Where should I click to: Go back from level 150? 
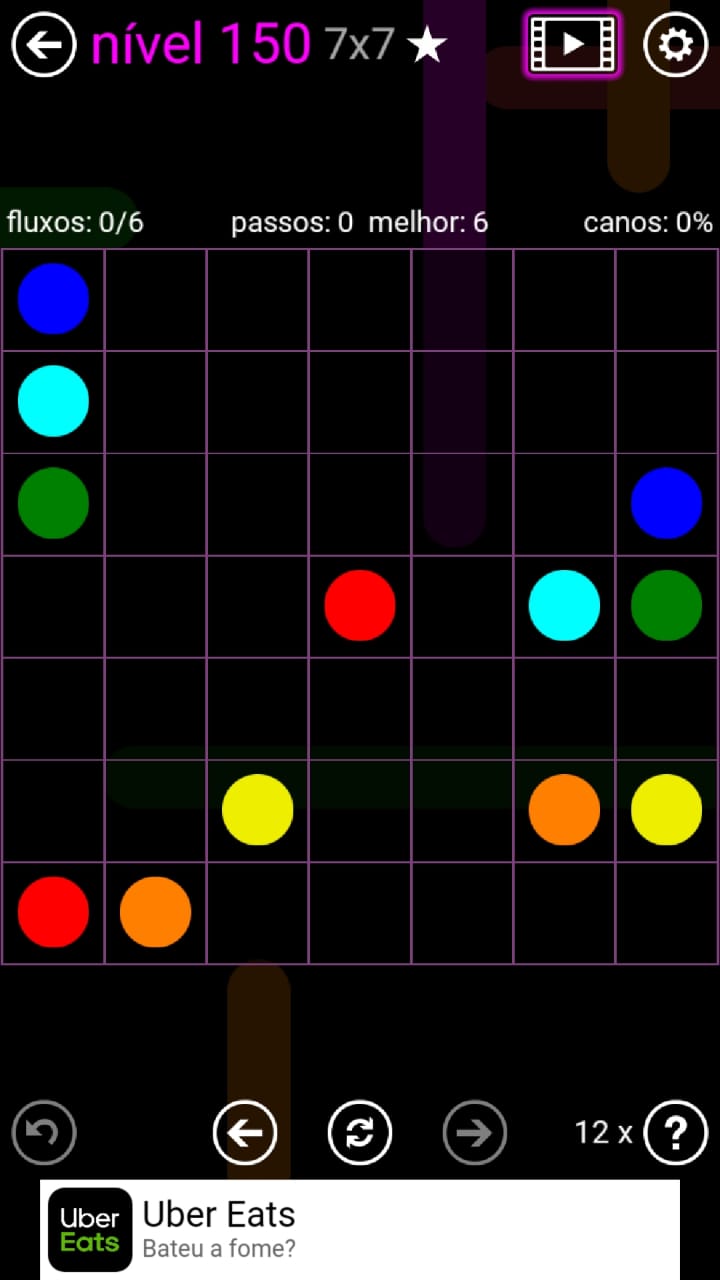point(44,45)
